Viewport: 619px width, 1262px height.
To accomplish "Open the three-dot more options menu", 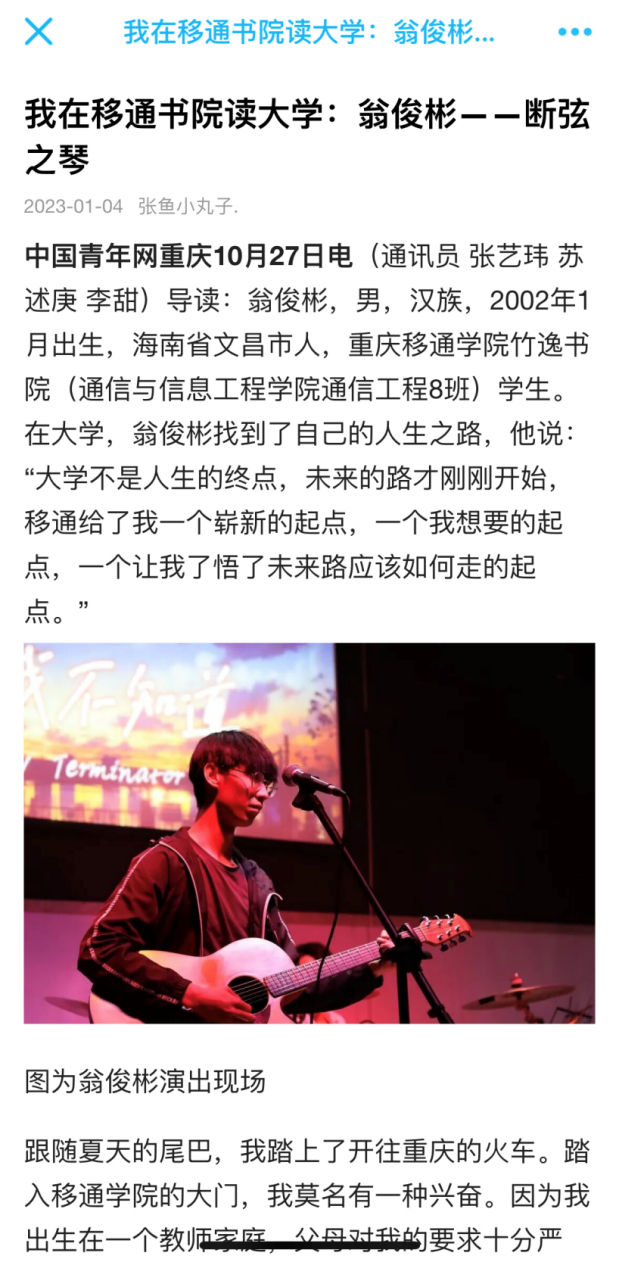I will point(574,32).
